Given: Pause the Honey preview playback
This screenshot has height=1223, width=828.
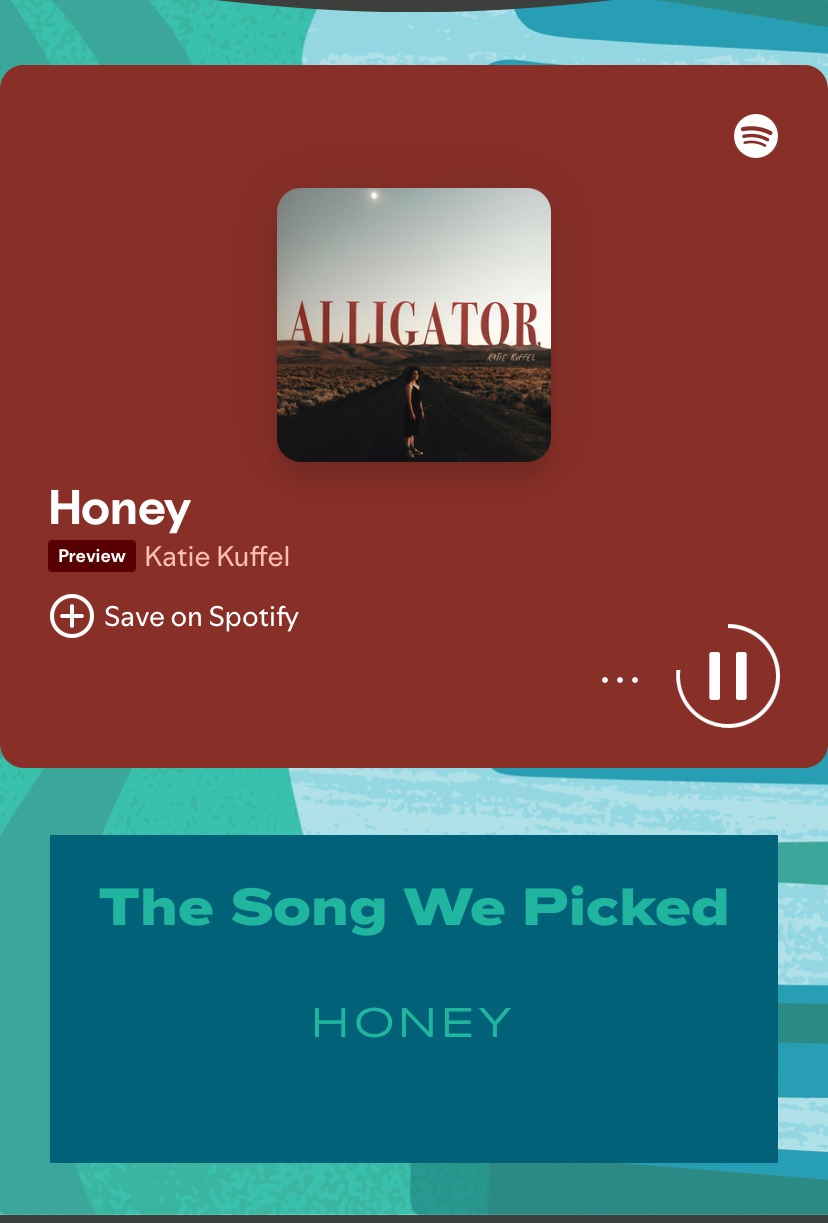Looking at the screenshot, I should (x=728, y=676).
